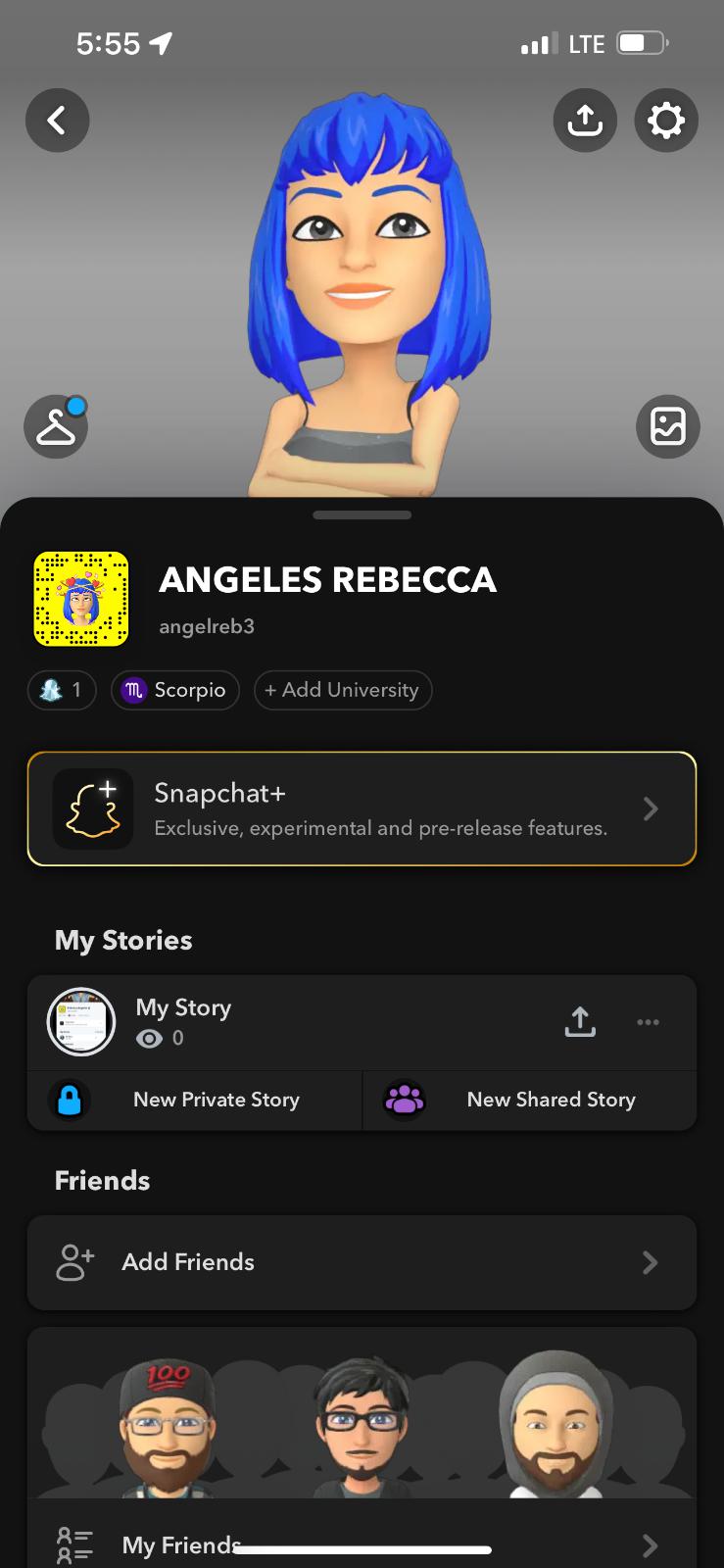
Task: Open the Snapchat+ banner
Action: (362, 808)
